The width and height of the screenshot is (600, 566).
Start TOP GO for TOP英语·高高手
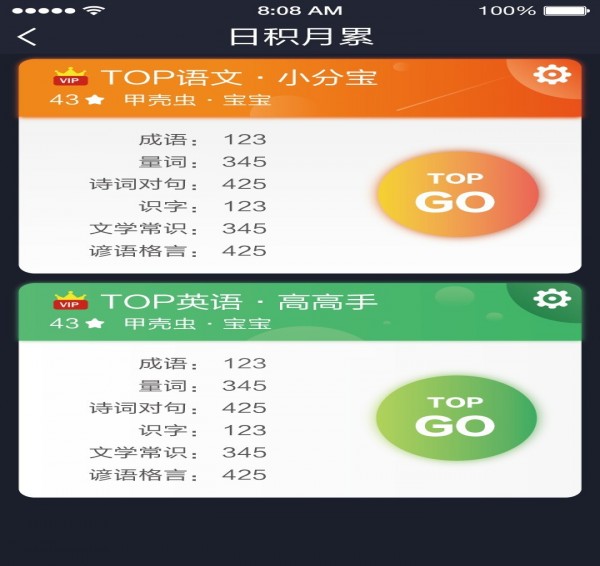tap(456, 417)
